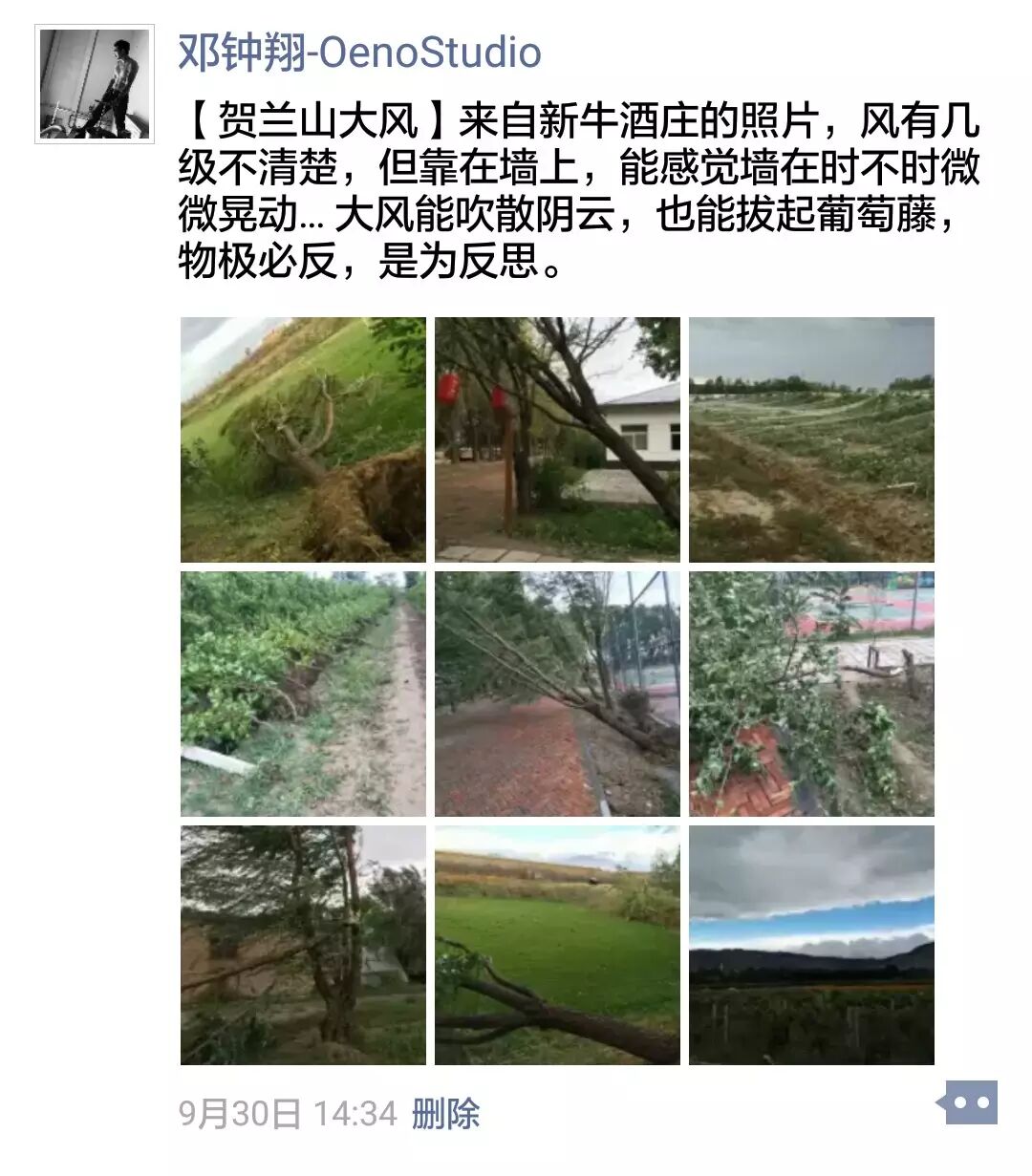The width and height of the screenshot is (1032, 1176).
Task: View the bare vineyard field photo in the top-right tile
Action: pyautogui.click(x=811, y=439)
